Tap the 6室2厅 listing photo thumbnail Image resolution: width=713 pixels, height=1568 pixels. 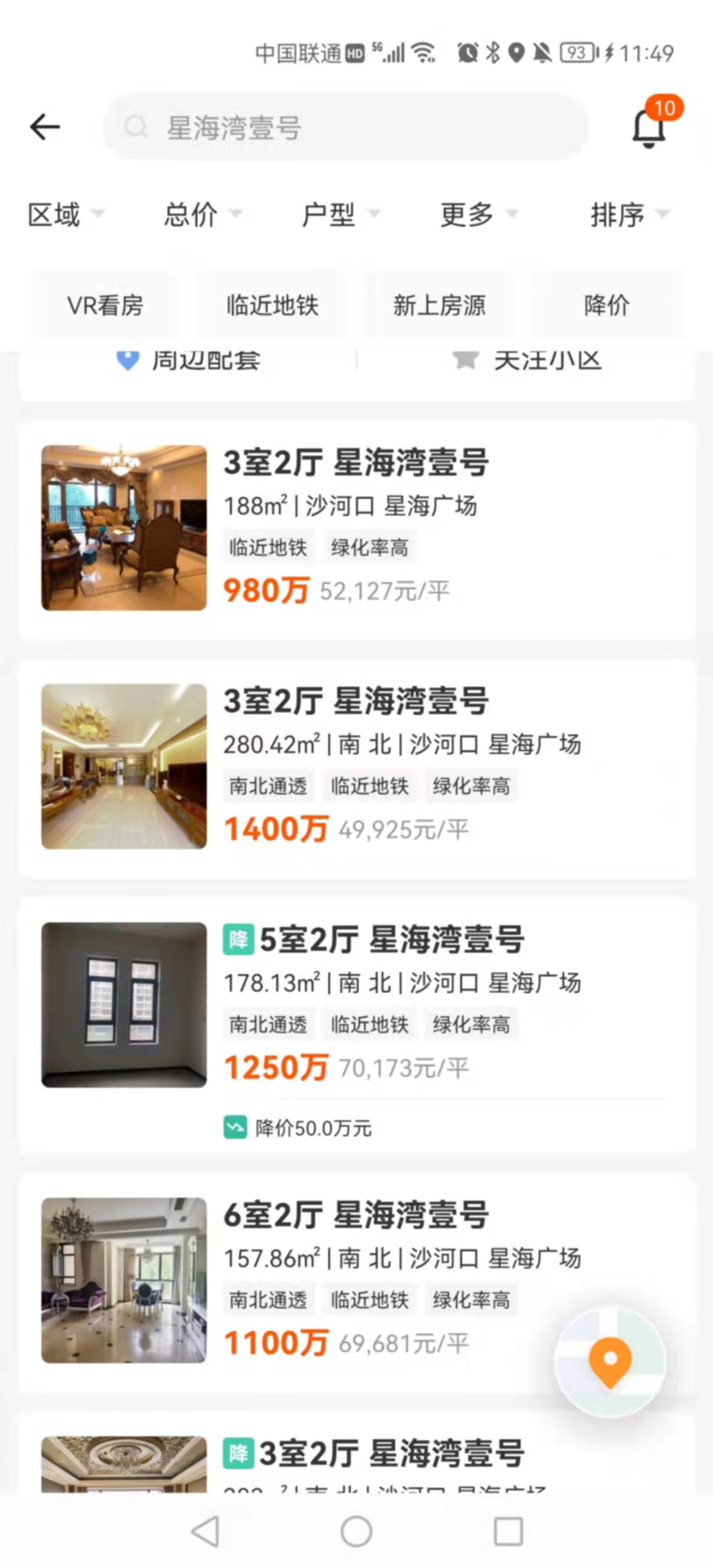coord(123,1280)
